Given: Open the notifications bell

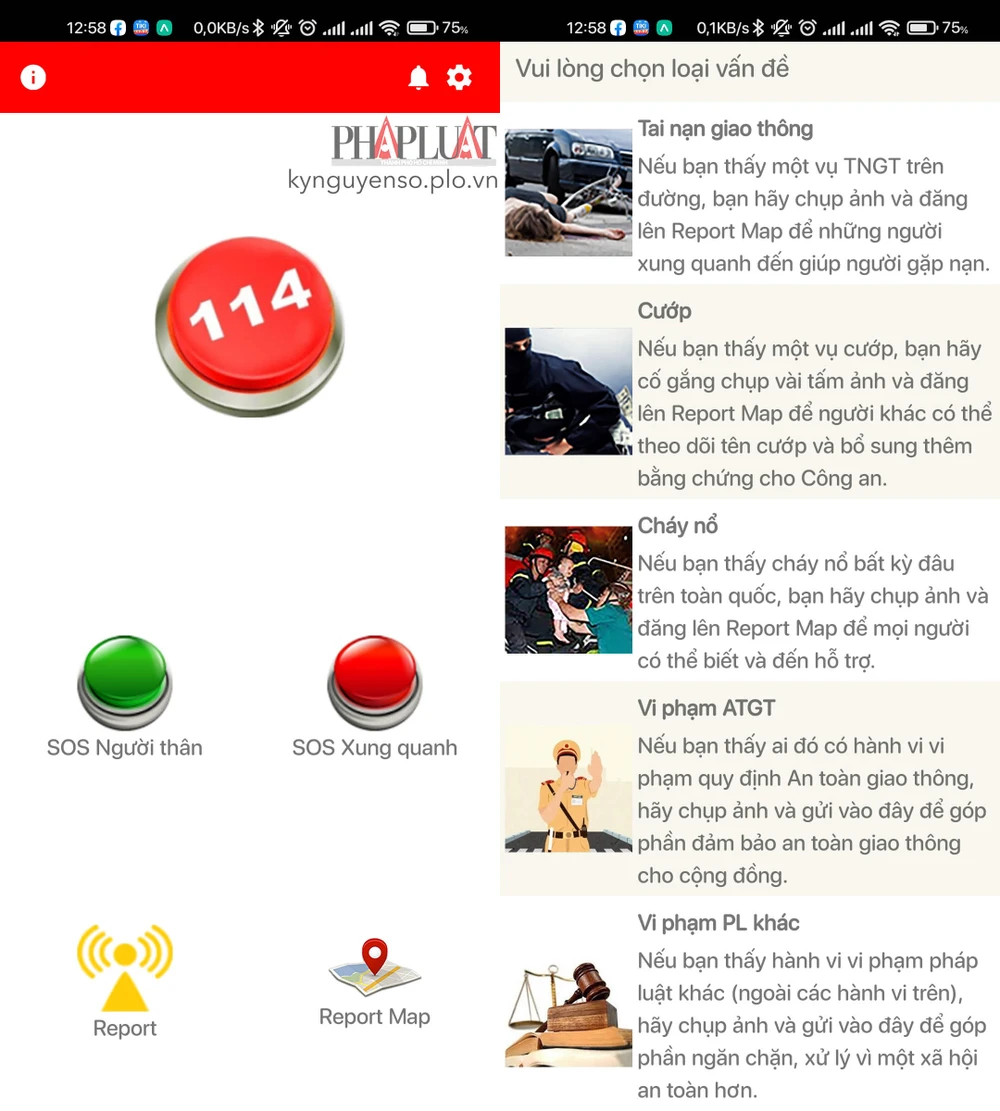Looking at the screenshot, I should tap(419, 78).
